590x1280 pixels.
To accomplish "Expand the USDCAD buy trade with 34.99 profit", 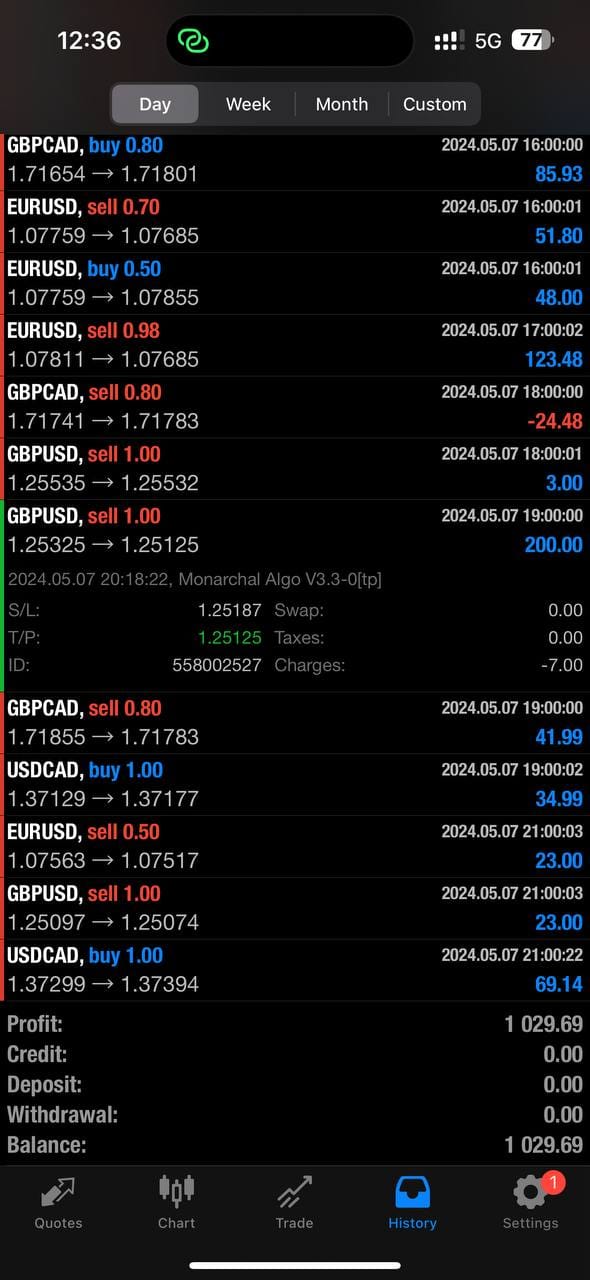I will point(295,785).
